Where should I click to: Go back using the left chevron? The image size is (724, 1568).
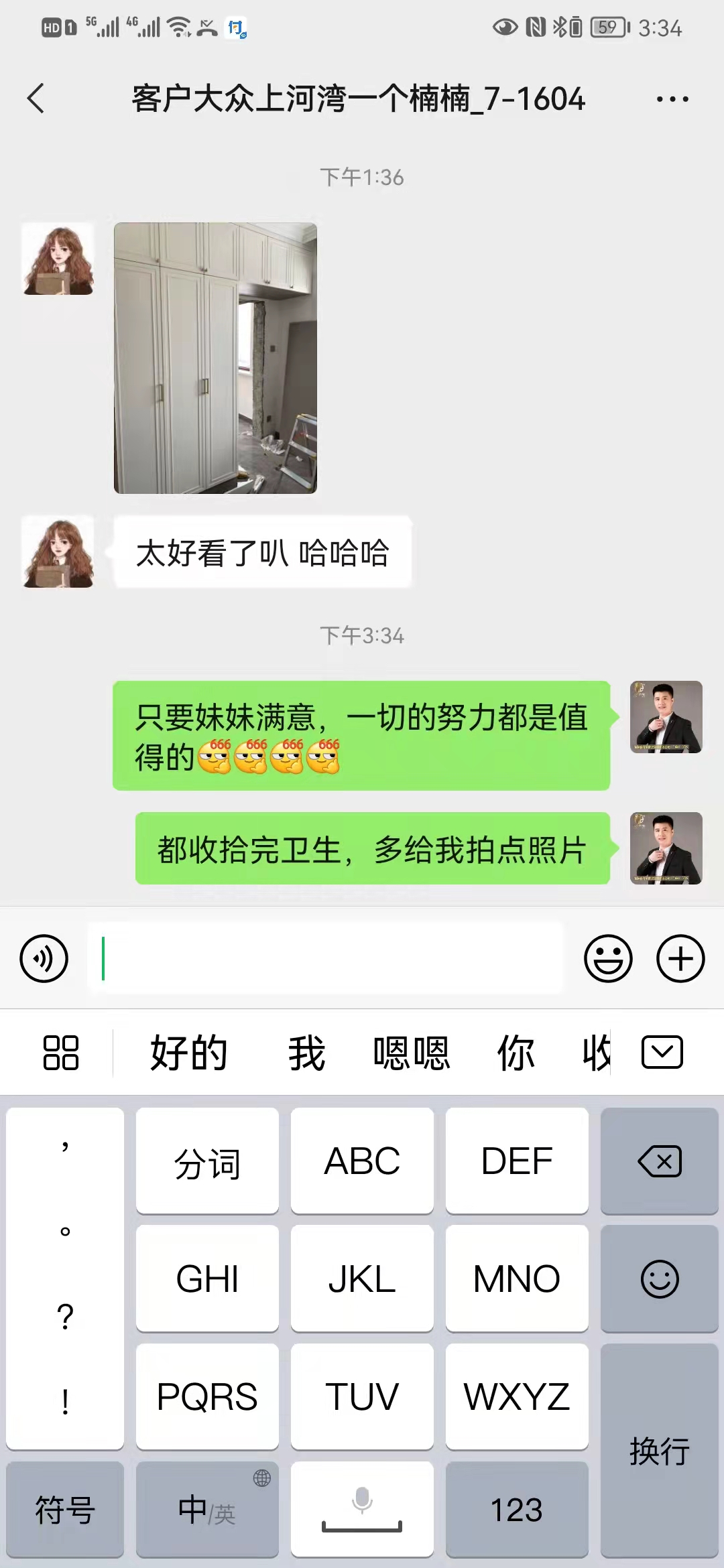tap(36, 99)
